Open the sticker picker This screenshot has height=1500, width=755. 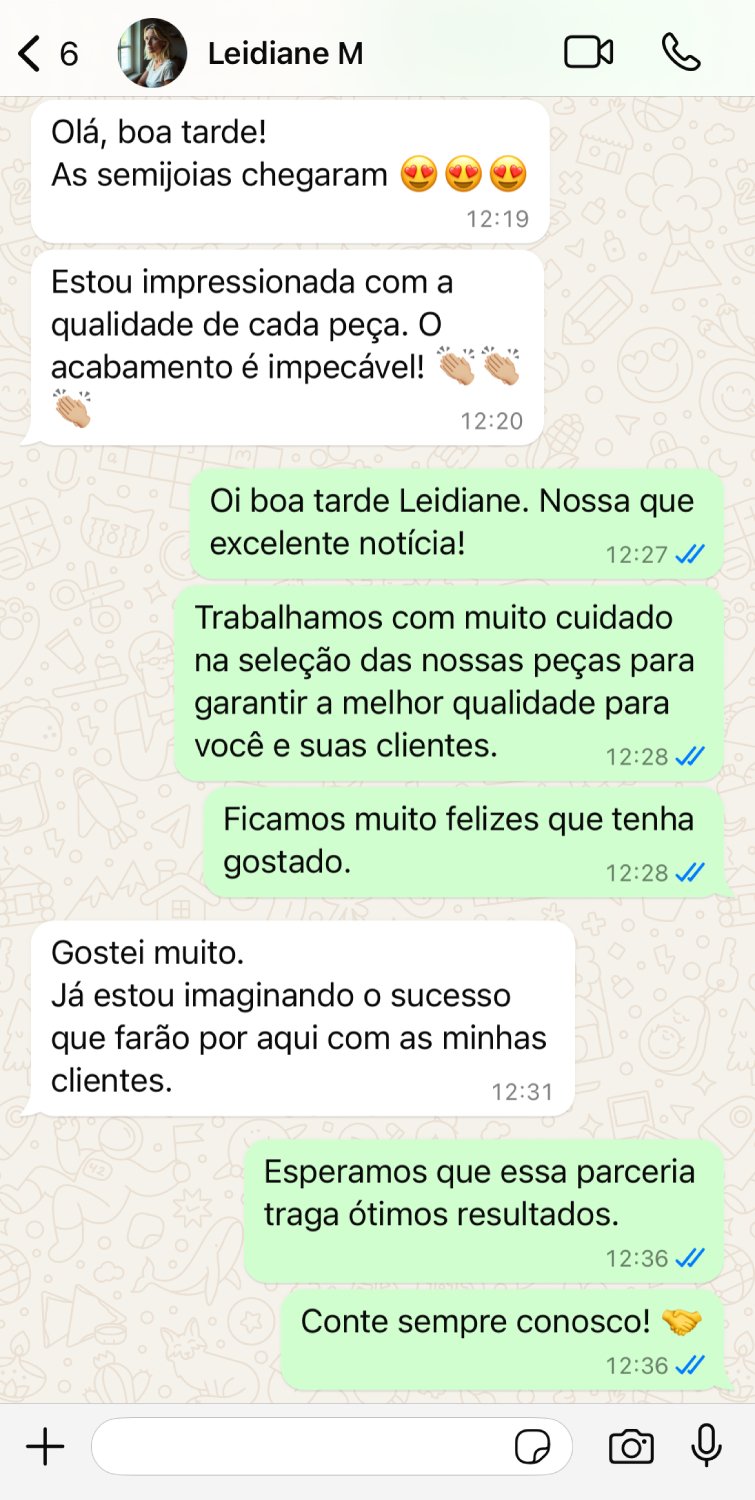click(532, 1447)
